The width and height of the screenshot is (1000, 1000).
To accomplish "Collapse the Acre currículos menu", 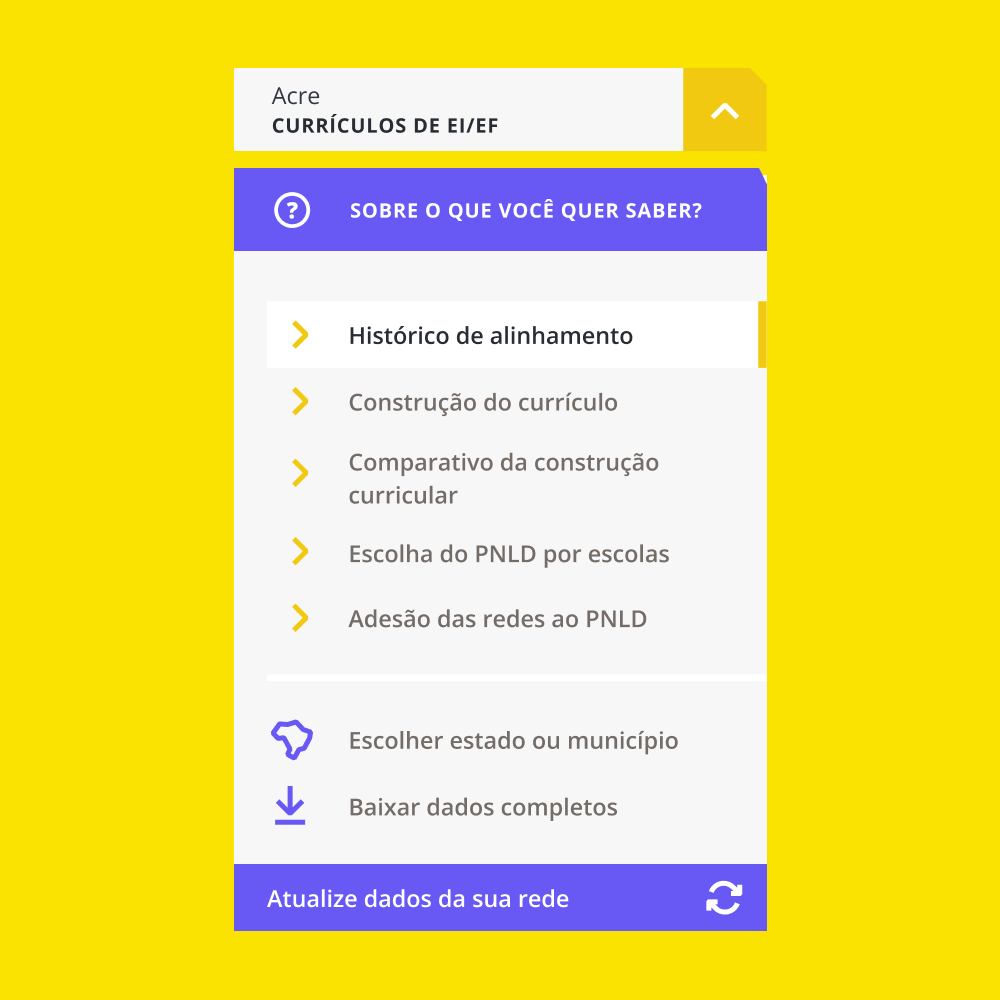I will pyautogui.click(x=724, y=110).
